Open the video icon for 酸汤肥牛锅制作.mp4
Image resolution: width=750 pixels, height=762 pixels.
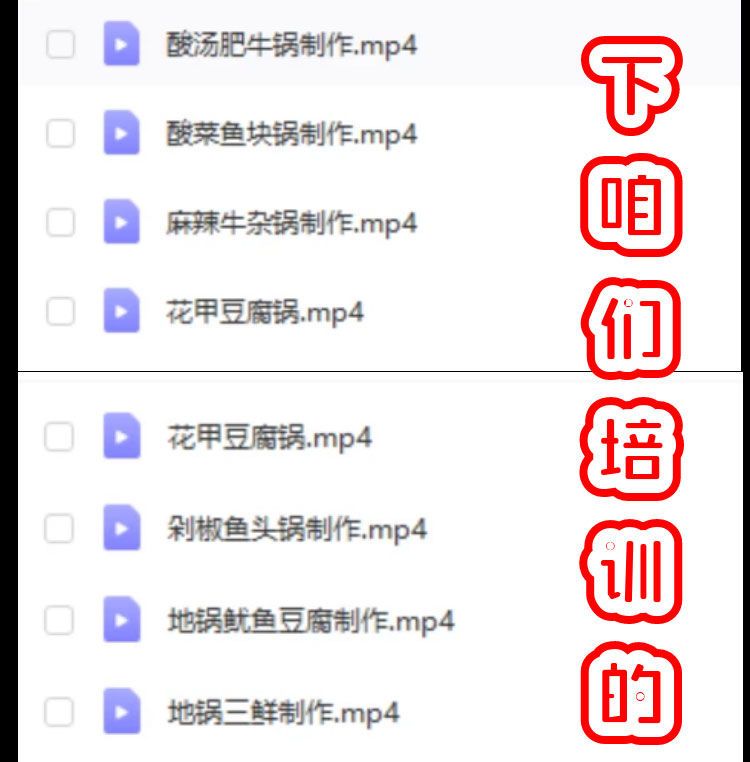tap(120, 45)
